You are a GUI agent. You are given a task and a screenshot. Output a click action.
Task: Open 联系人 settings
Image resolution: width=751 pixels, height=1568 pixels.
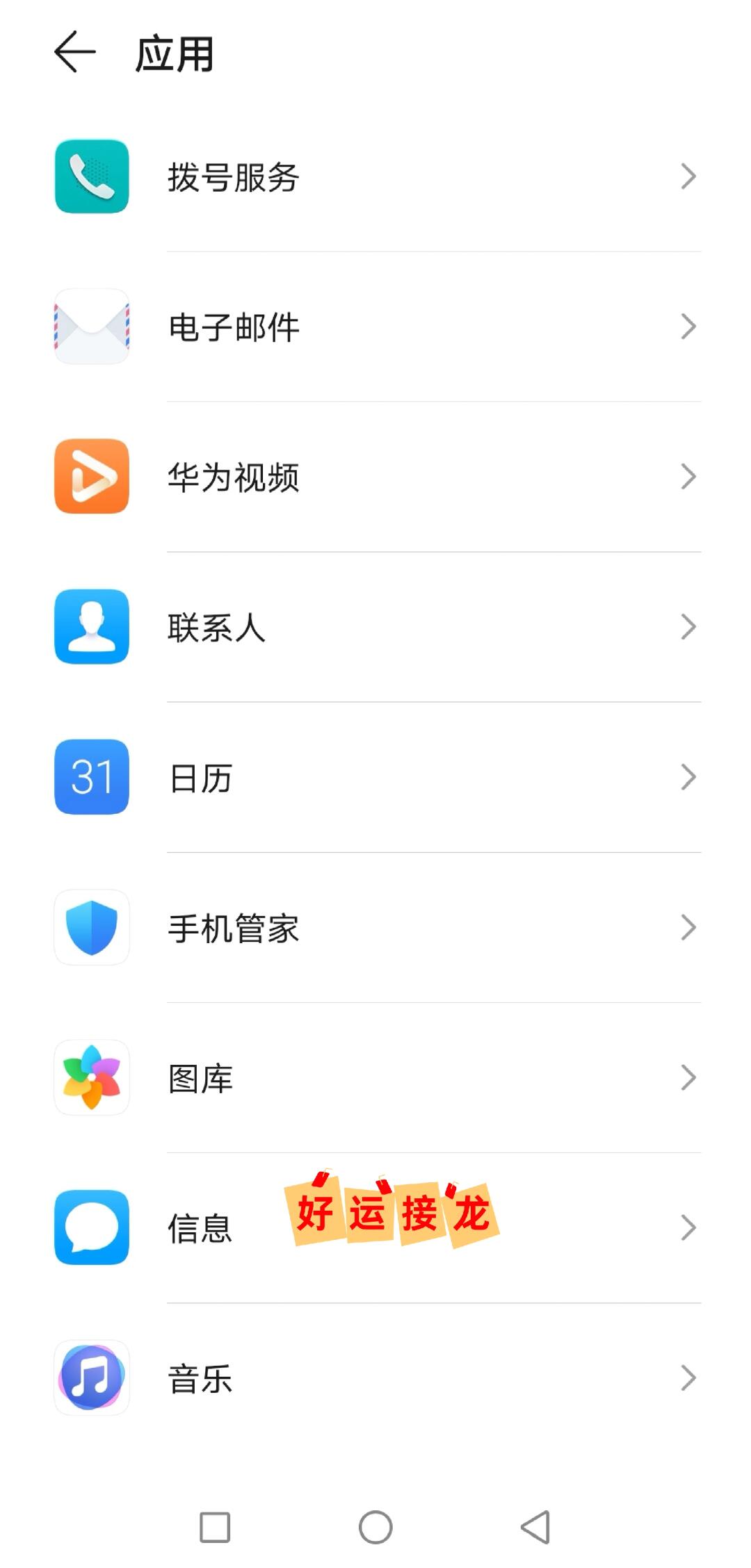click(x=375, y=627)
